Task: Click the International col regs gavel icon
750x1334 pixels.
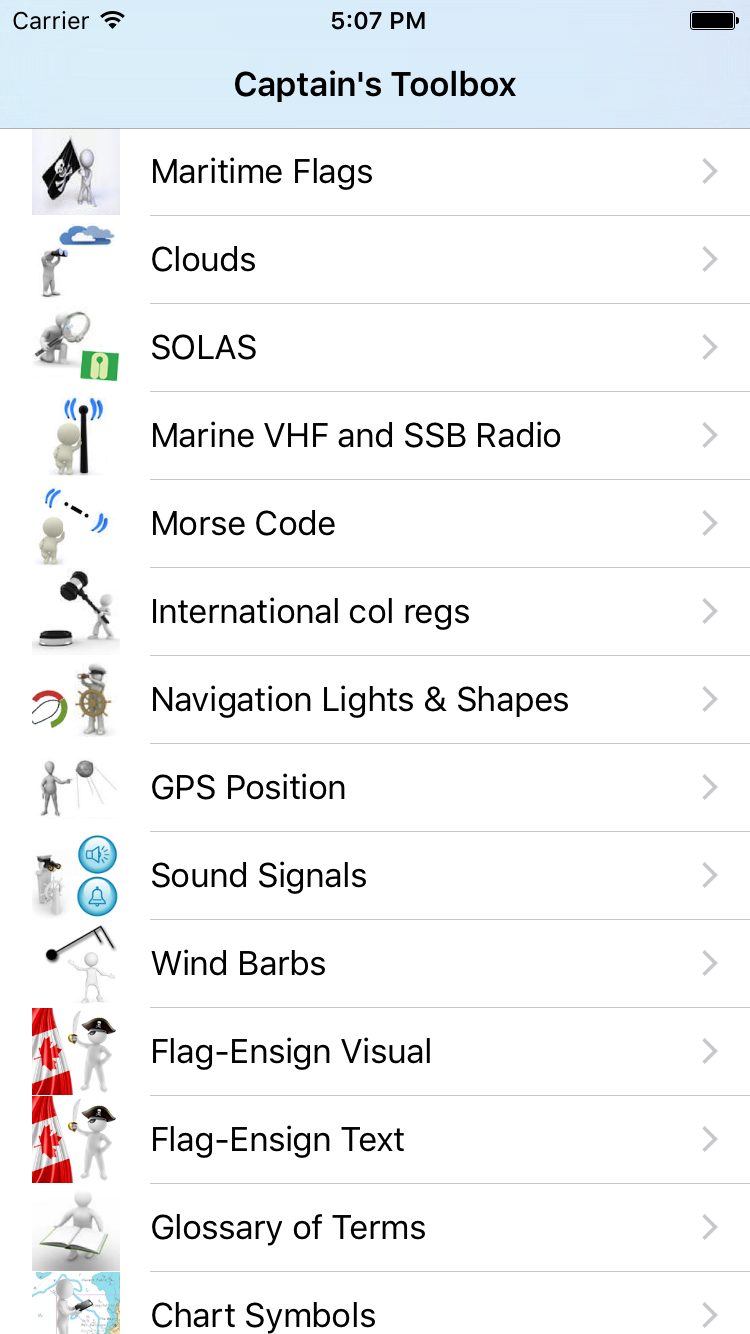Action: pyautogui.click(x=75, y=611)
